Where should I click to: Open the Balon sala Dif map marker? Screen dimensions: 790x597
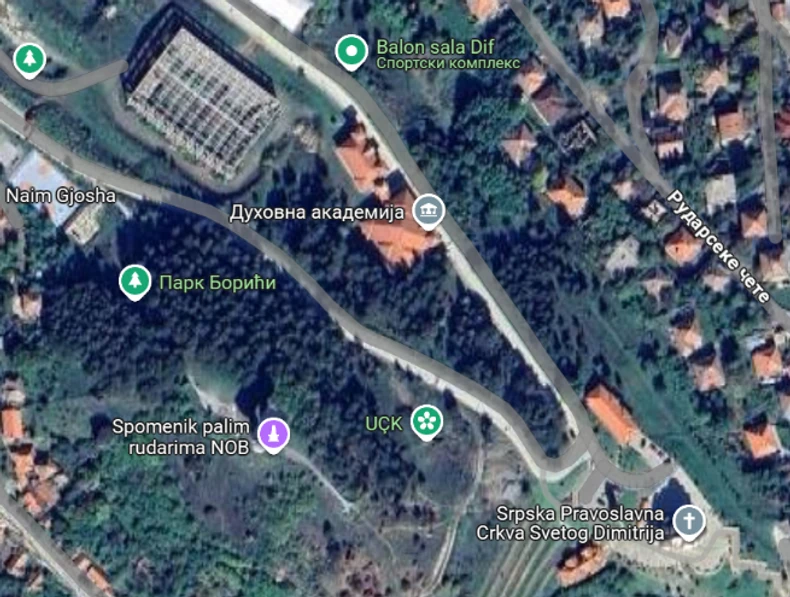(350, 51)
